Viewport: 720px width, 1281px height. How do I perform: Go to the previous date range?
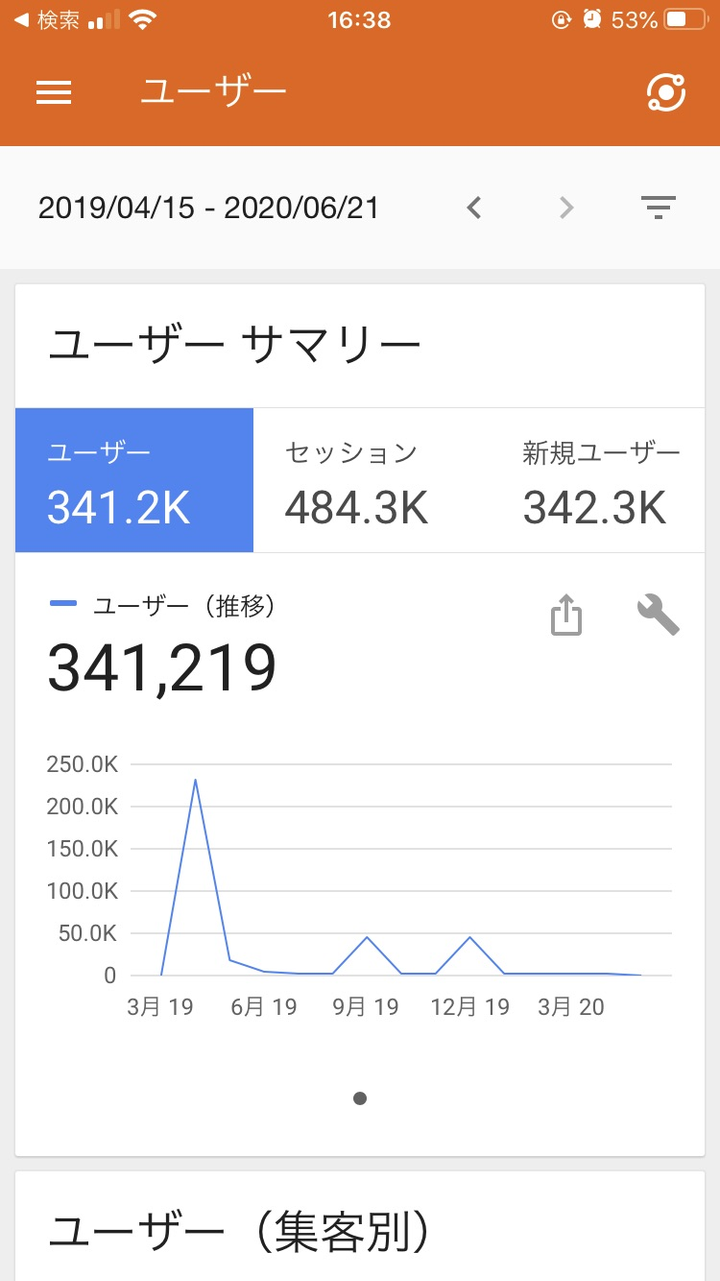point(474,208)
